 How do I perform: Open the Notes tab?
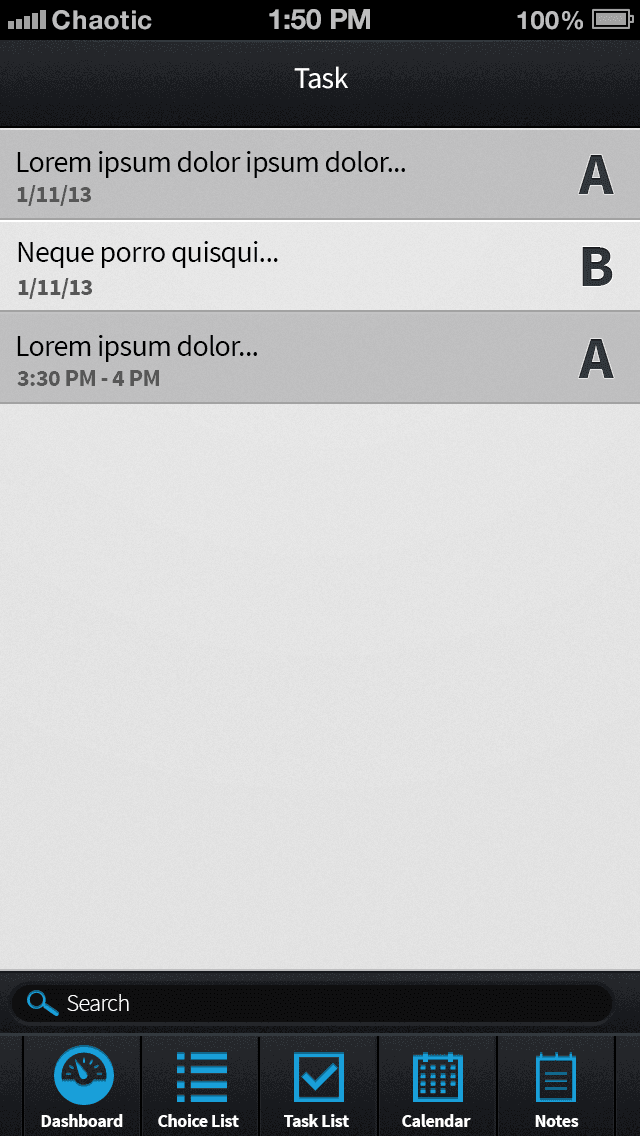[556, 1085]
